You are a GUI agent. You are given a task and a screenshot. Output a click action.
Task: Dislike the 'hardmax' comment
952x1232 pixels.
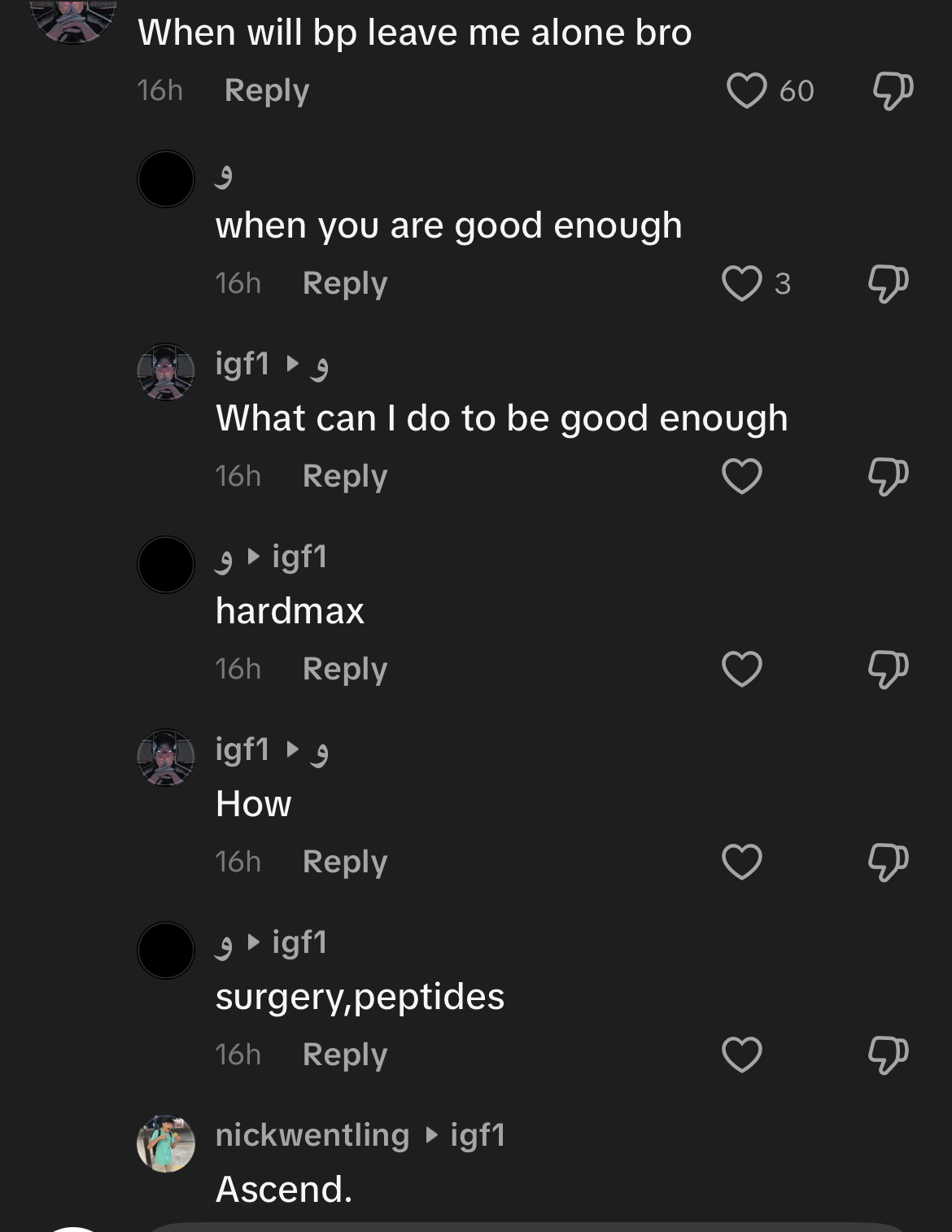888,669
